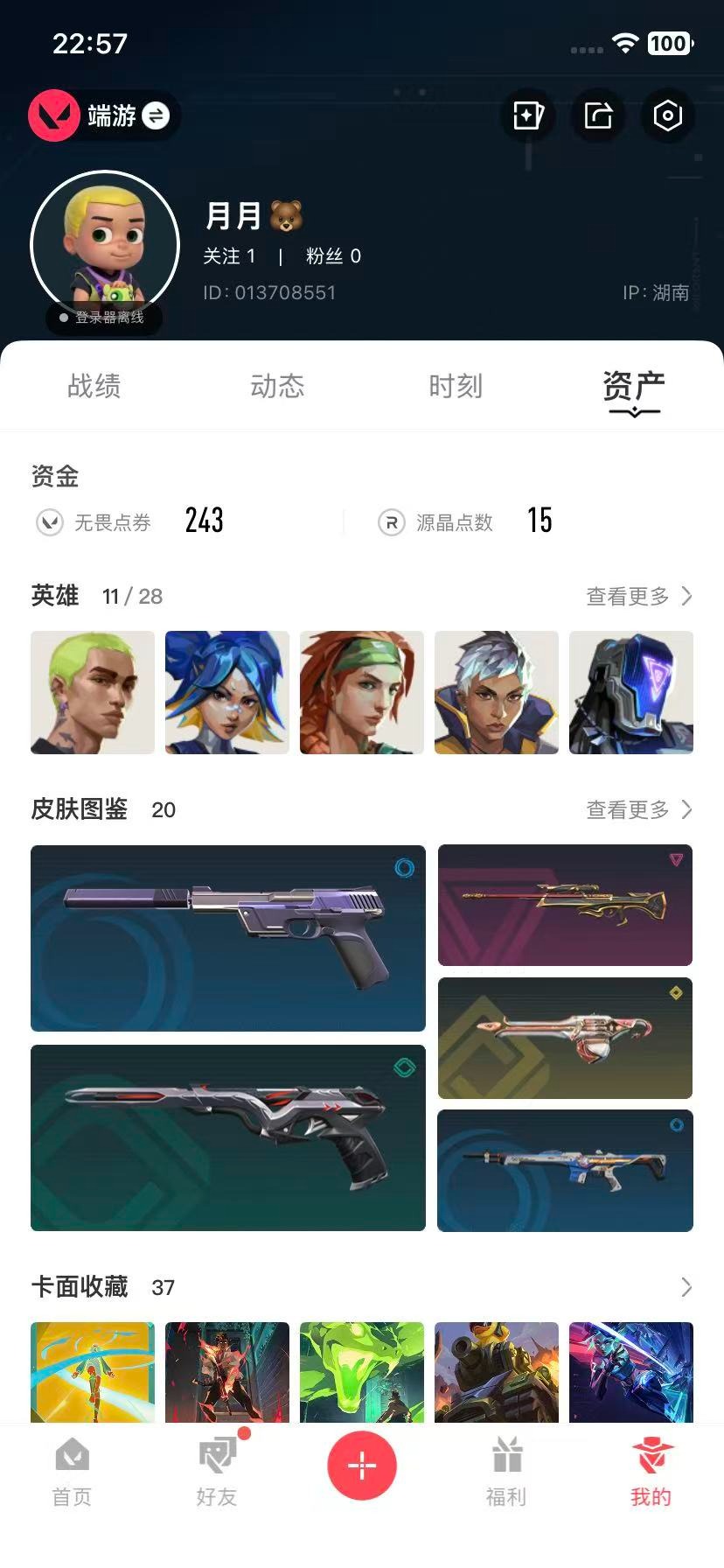Tap 关注 1 following count
This screenshot has height=1568, width=724.
coord(229,255)
